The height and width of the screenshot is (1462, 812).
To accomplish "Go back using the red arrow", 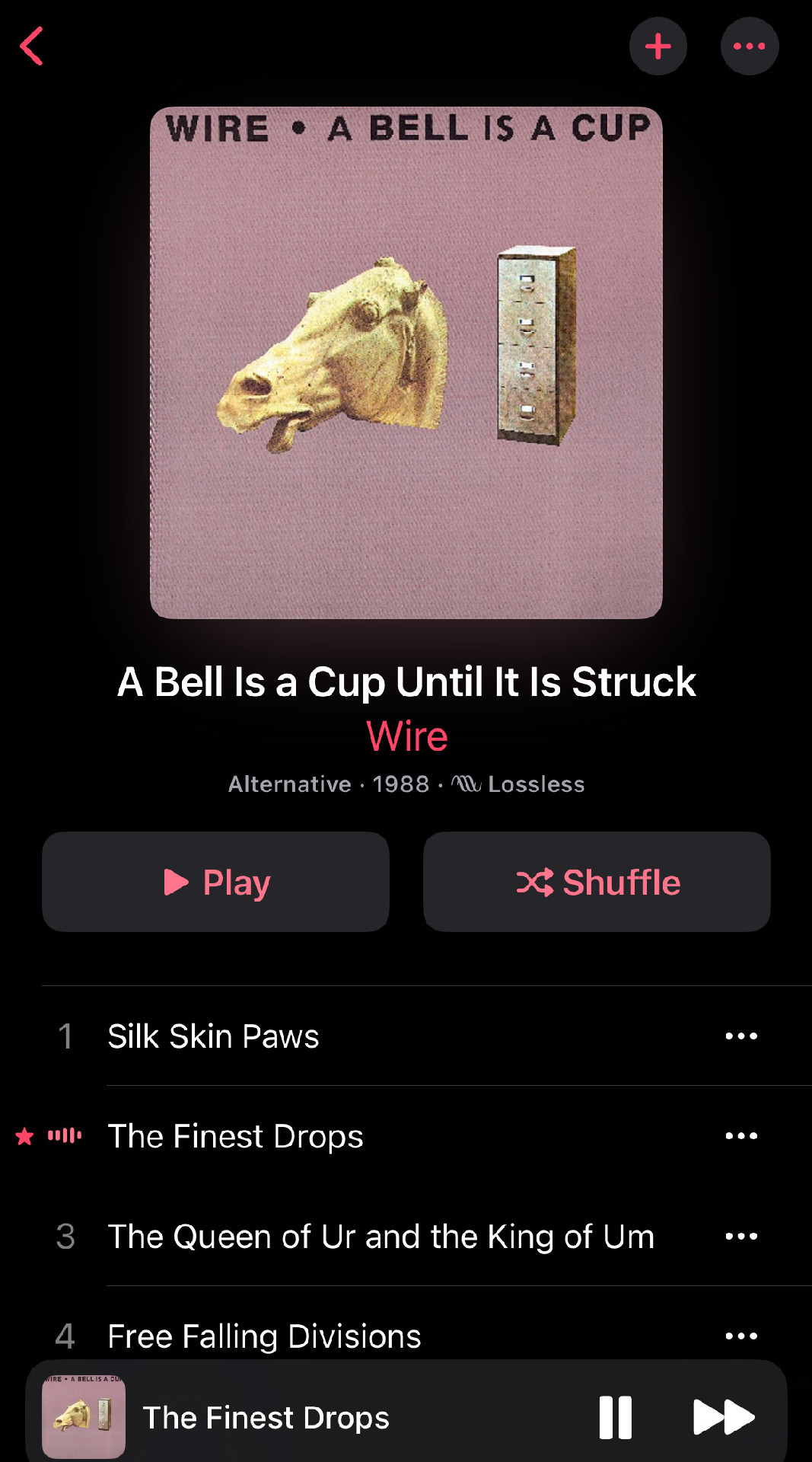I will (x=32, y=46).
